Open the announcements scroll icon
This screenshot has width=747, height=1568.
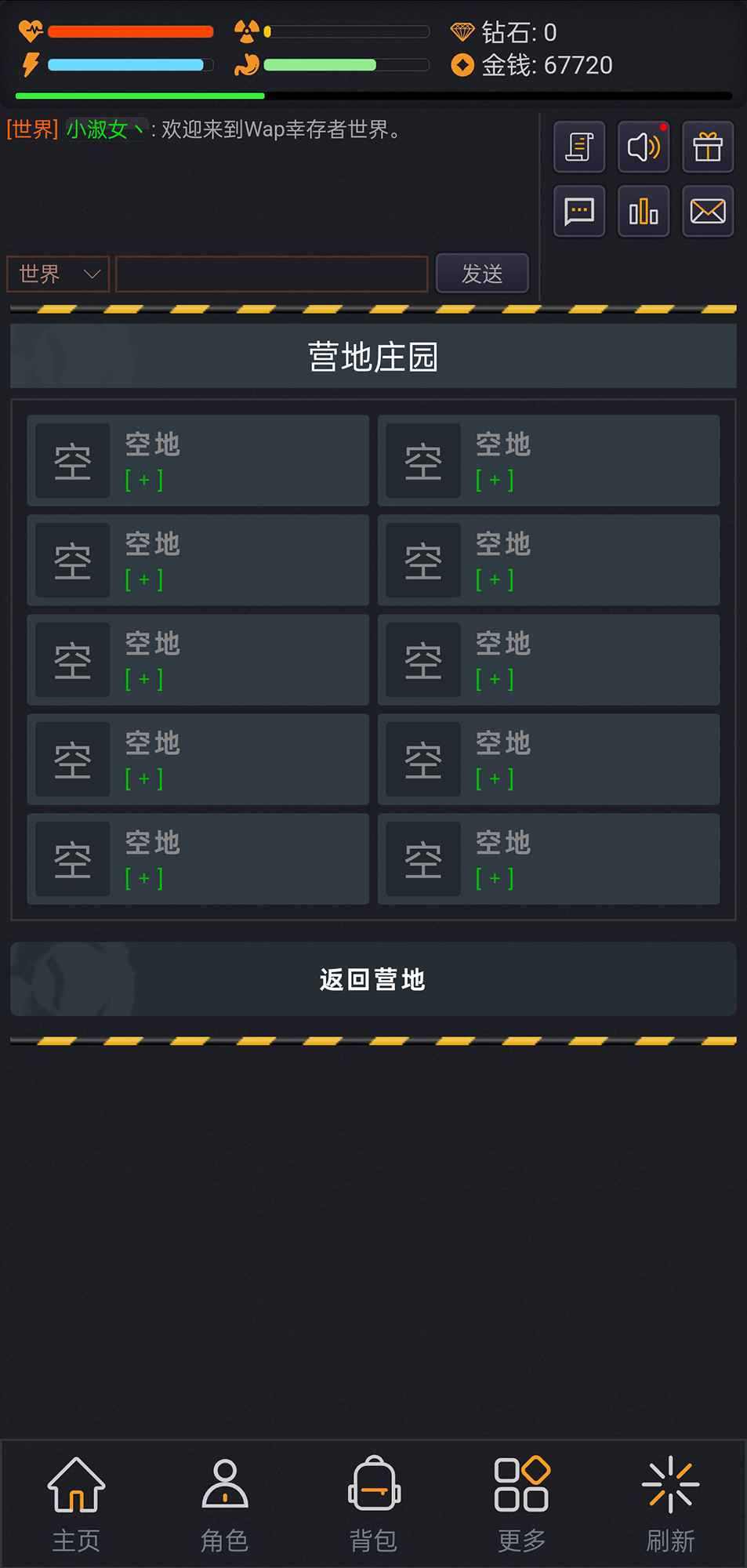(x=578, y=147)
